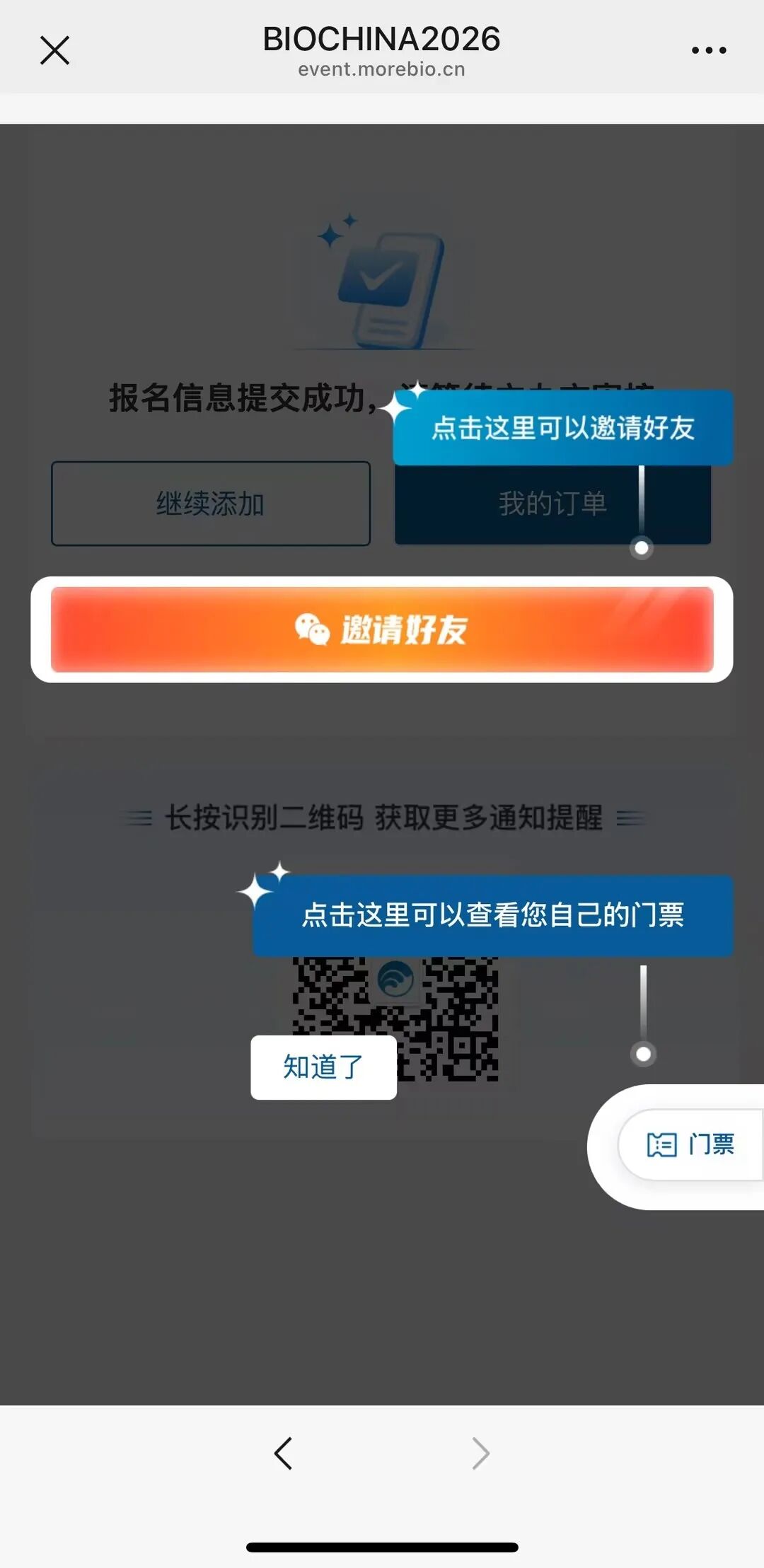The width and height of the screenshot is (764, 1568).
Task: Tap 继续添加 to add another
Action: pyautogui.click(x=211, y=504)
